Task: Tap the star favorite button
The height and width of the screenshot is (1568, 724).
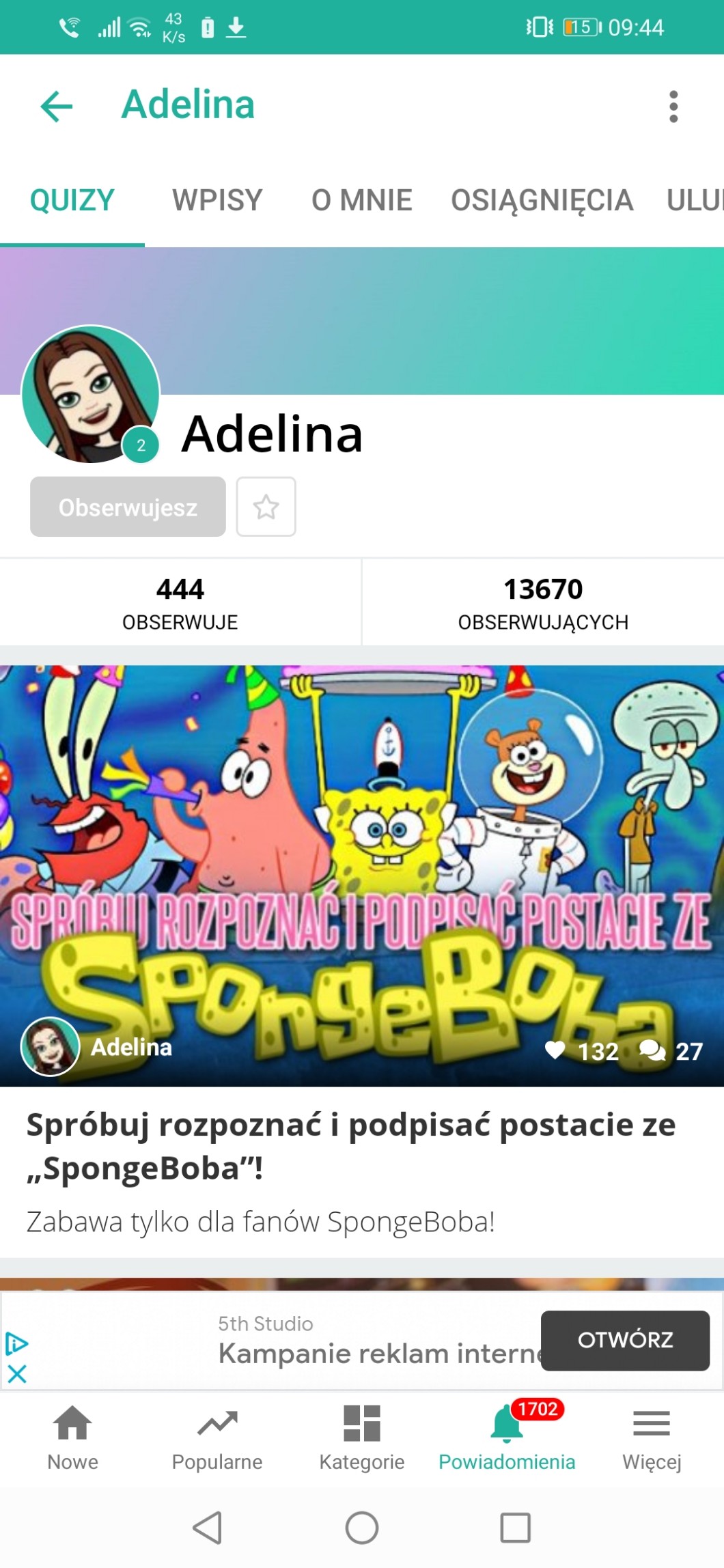Action: tap(266, 507)
